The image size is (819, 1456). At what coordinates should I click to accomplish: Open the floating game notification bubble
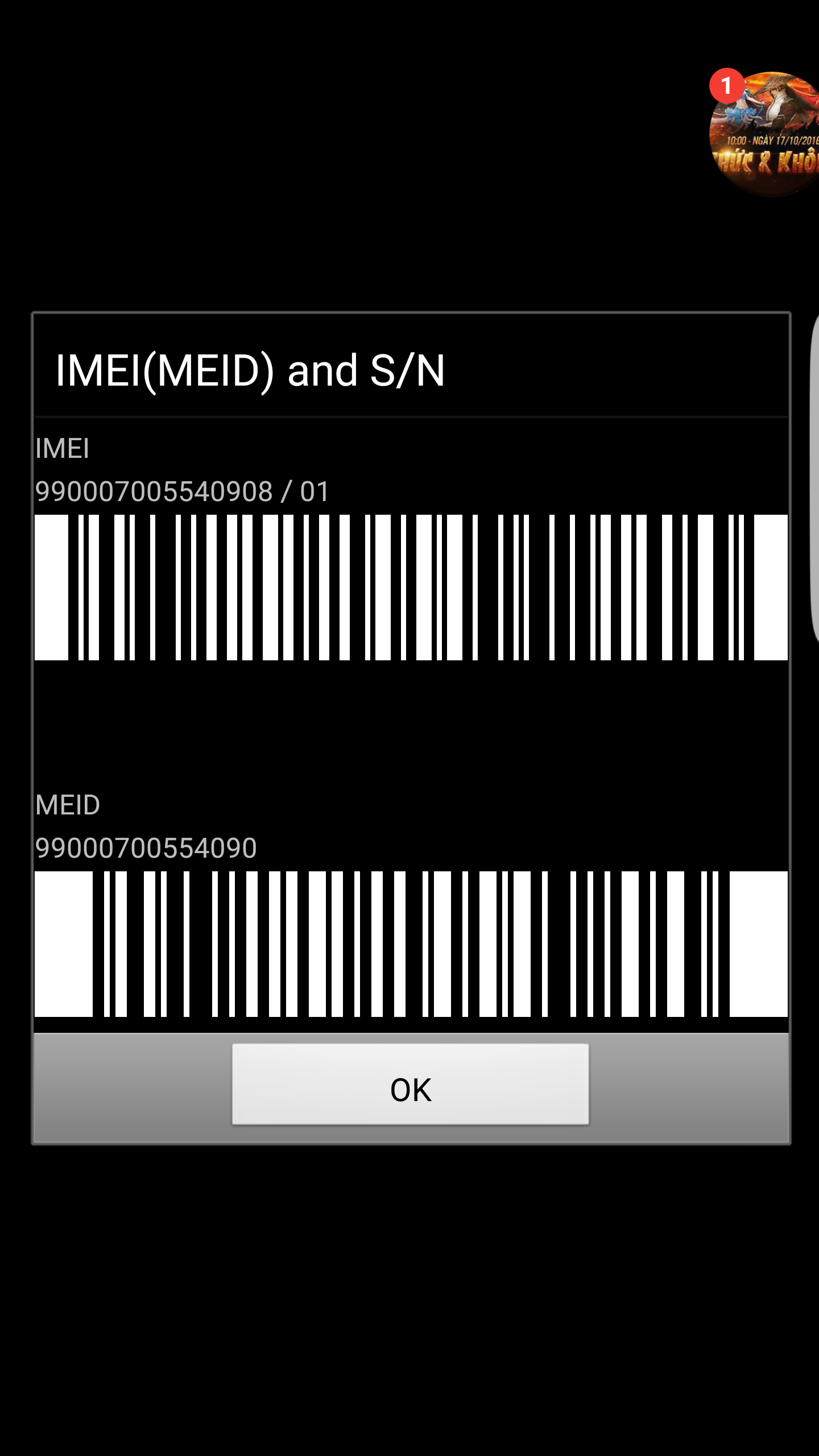coord(764,134)
